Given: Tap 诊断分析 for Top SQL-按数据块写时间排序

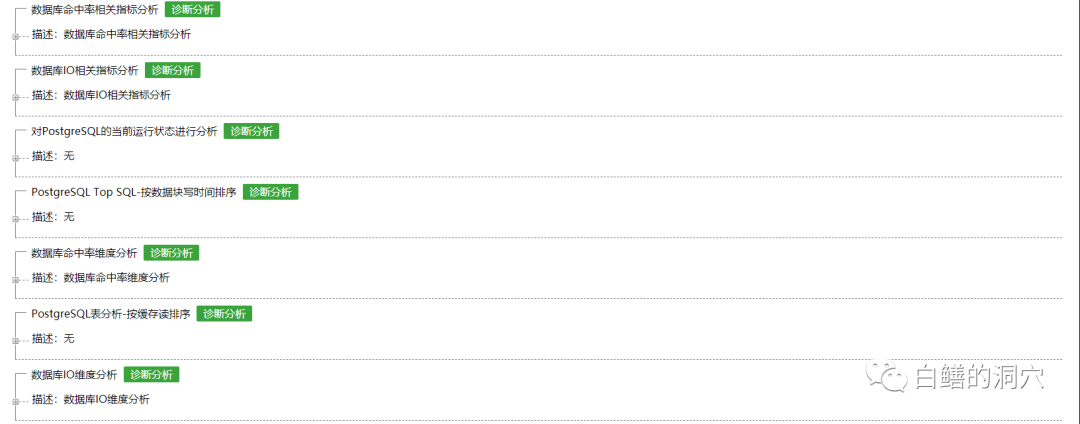Looking at the screenshot, I should [x=271, y=192].
